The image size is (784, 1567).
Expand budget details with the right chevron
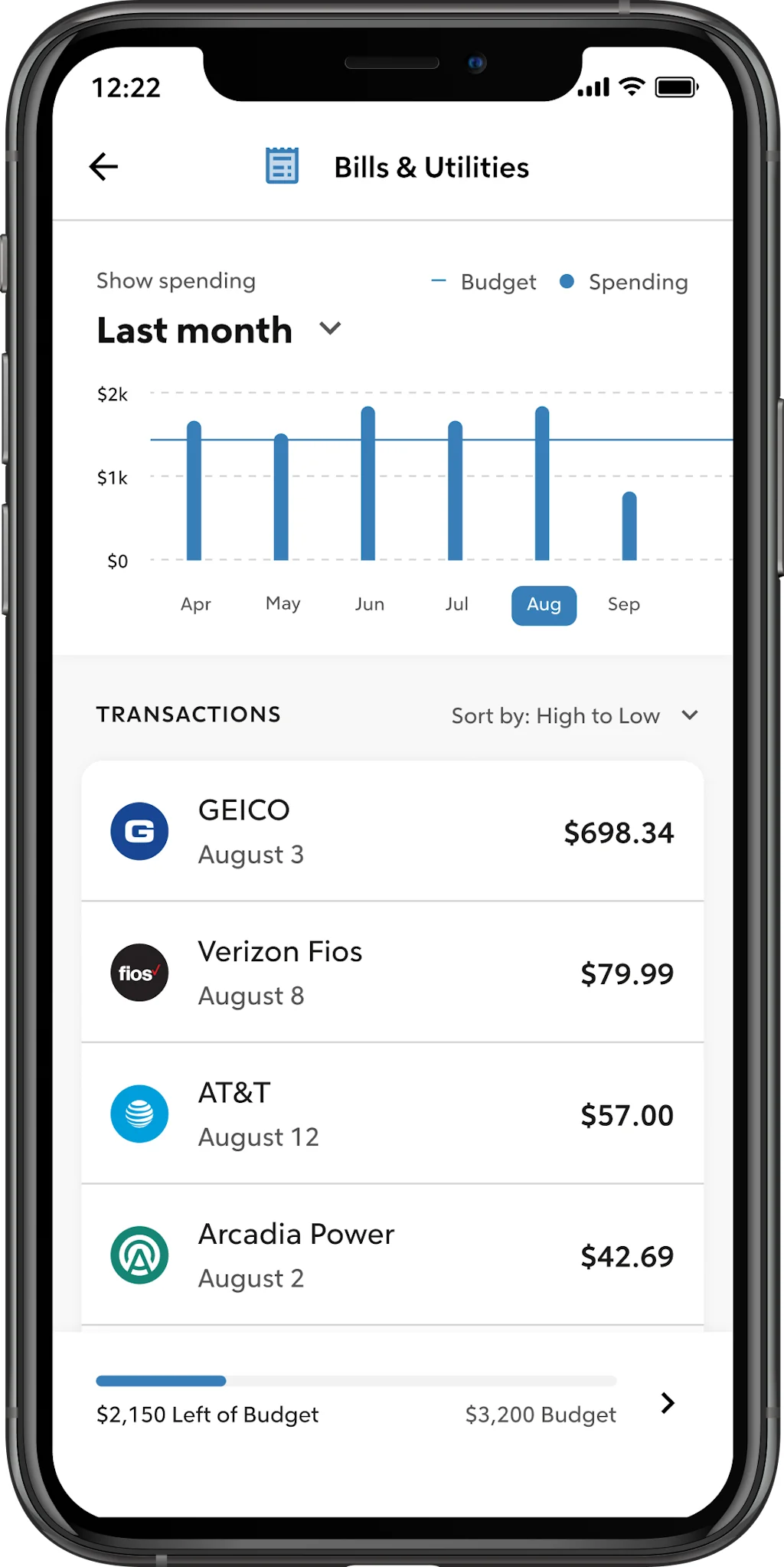point(667,1403)
